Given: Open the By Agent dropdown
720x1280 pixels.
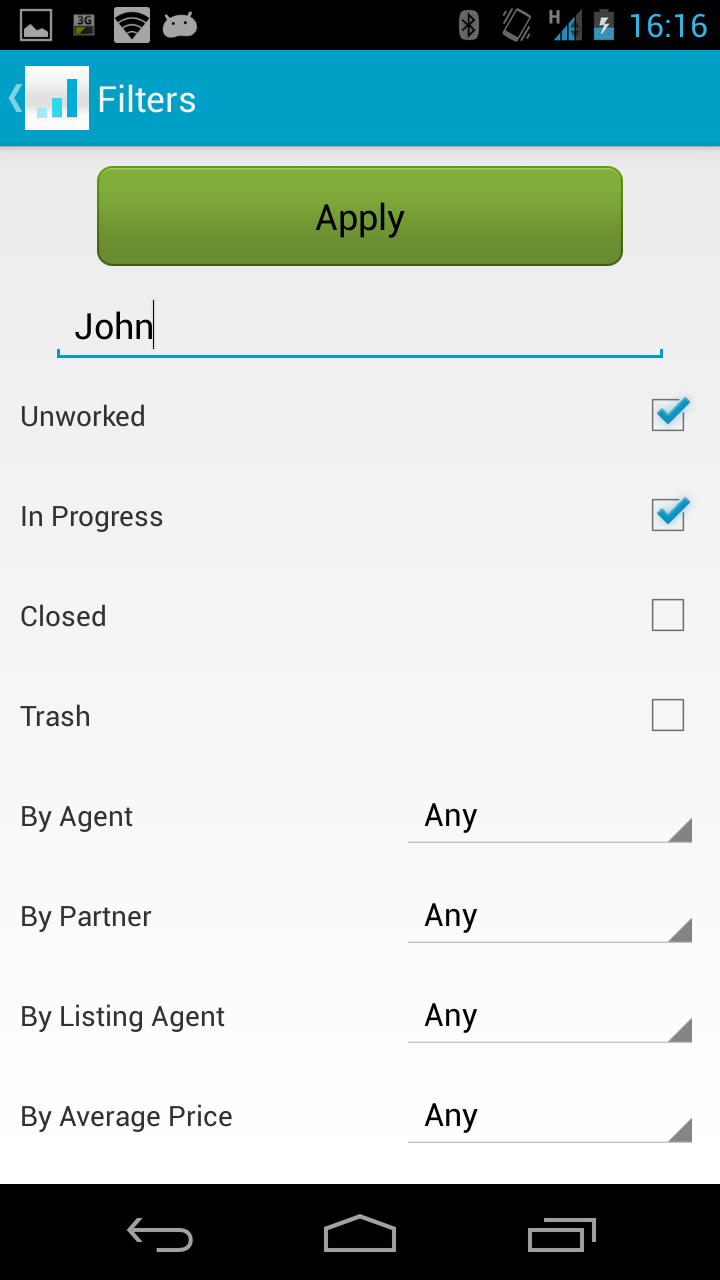Looking at the screenshot, I should click(x=549, y=820).
